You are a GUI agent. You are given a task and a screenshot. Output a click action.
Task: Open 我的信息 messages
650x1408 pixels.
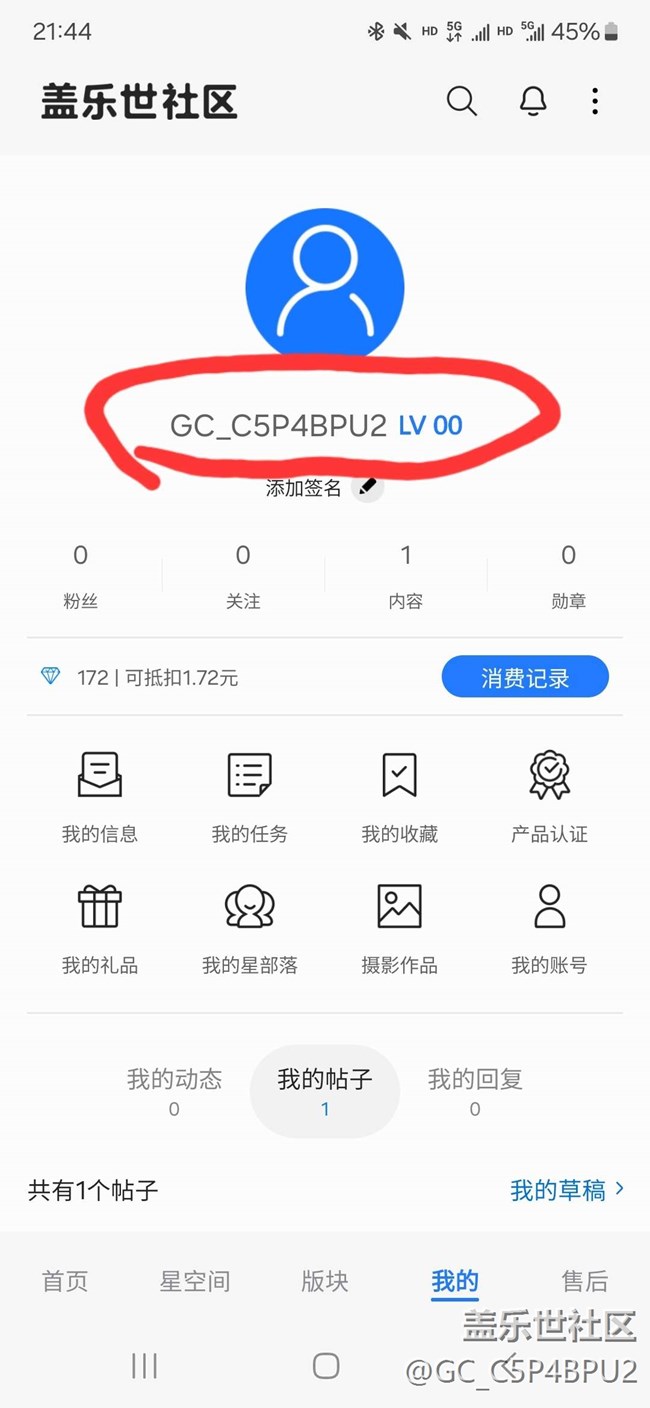click(100, 797)
